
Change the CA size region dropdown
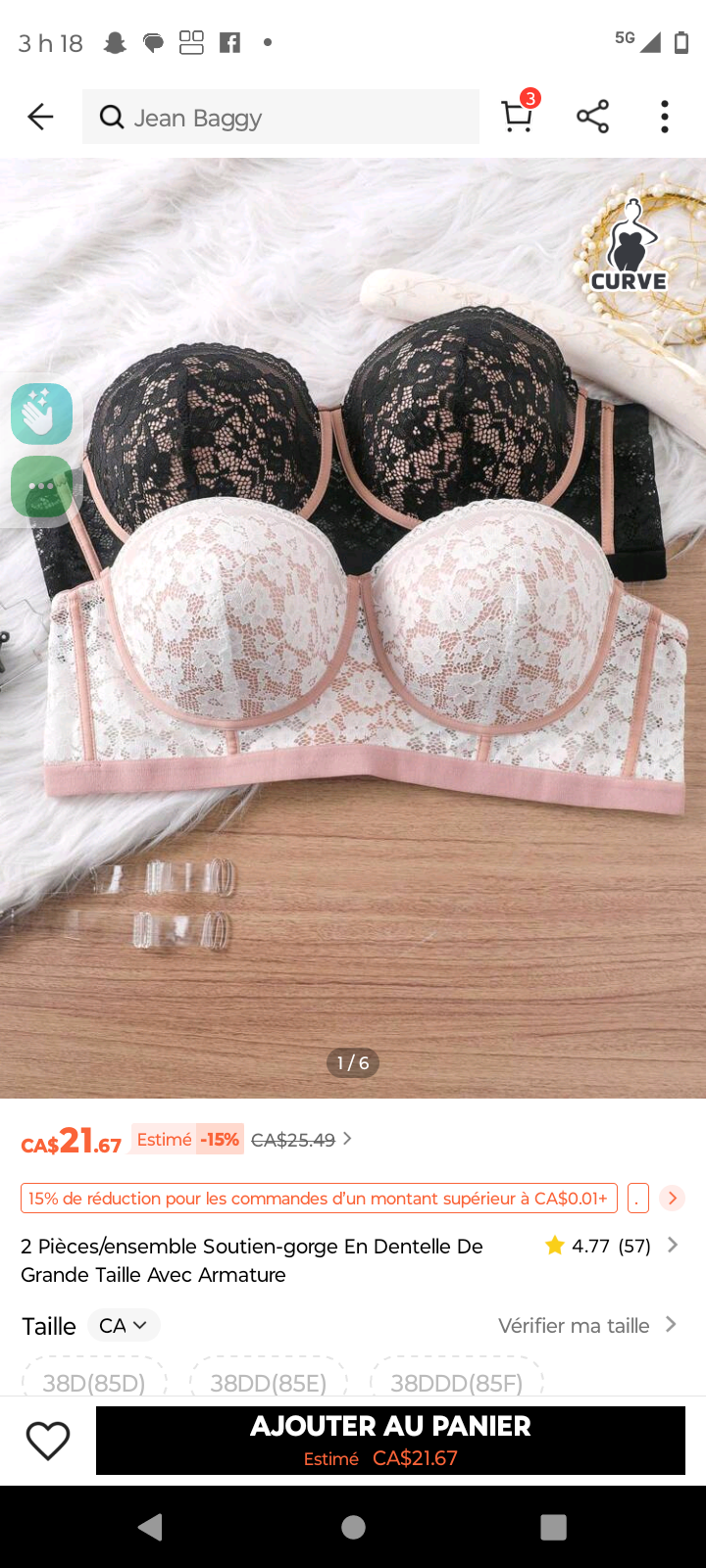click(124, 1325)
